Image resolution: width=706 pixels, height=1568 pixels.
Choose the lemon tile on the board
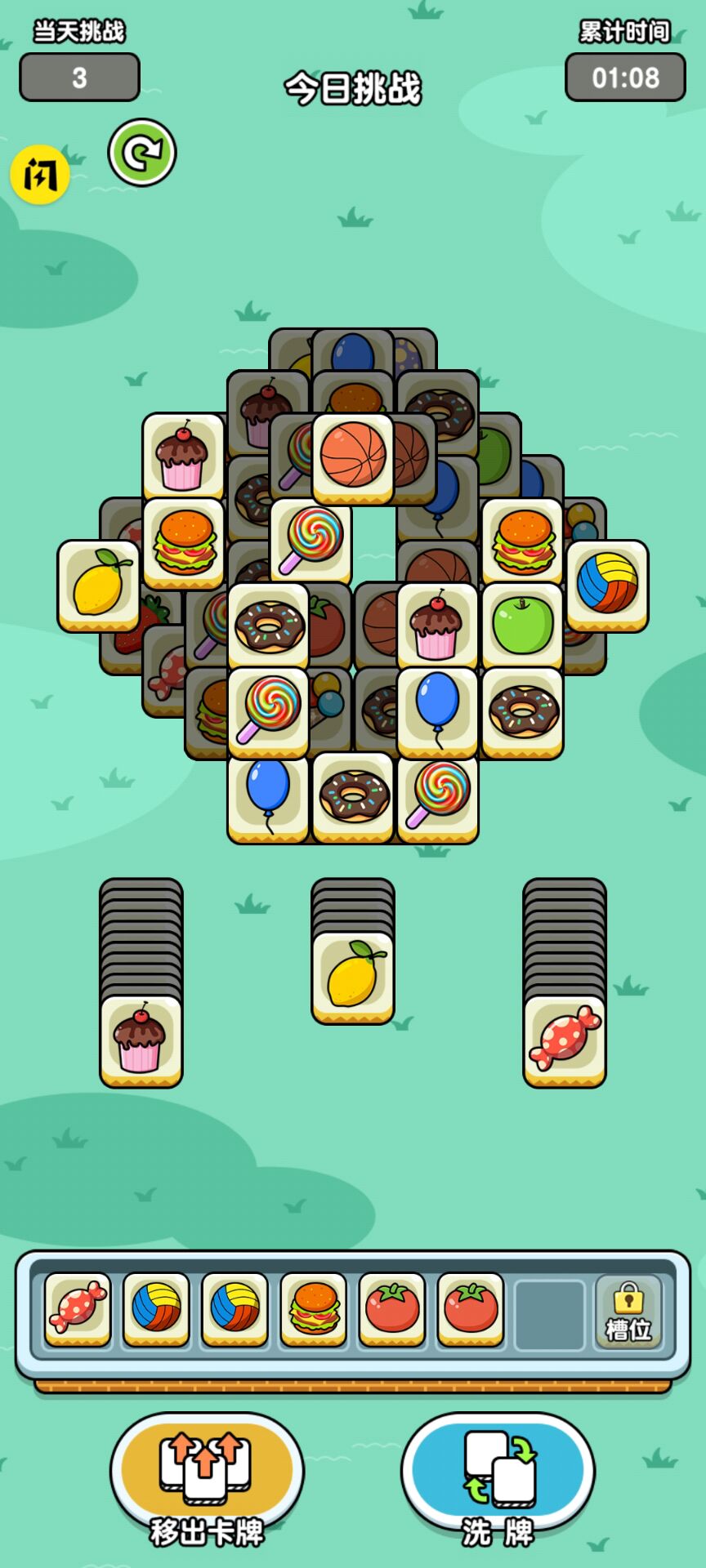click(x=98, y=583)
